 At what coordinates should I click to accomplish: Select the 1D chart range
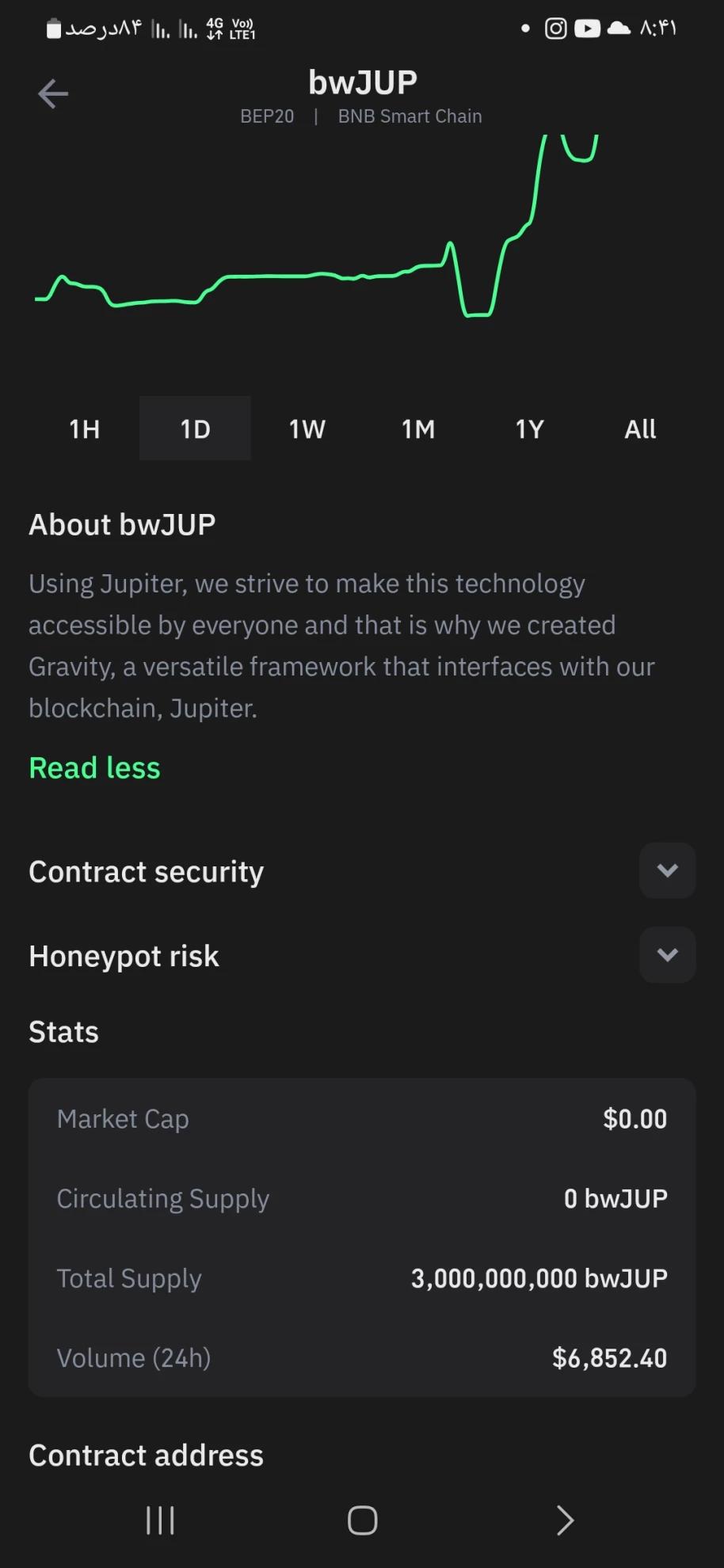pyautogui.click(x=195, y=428)
